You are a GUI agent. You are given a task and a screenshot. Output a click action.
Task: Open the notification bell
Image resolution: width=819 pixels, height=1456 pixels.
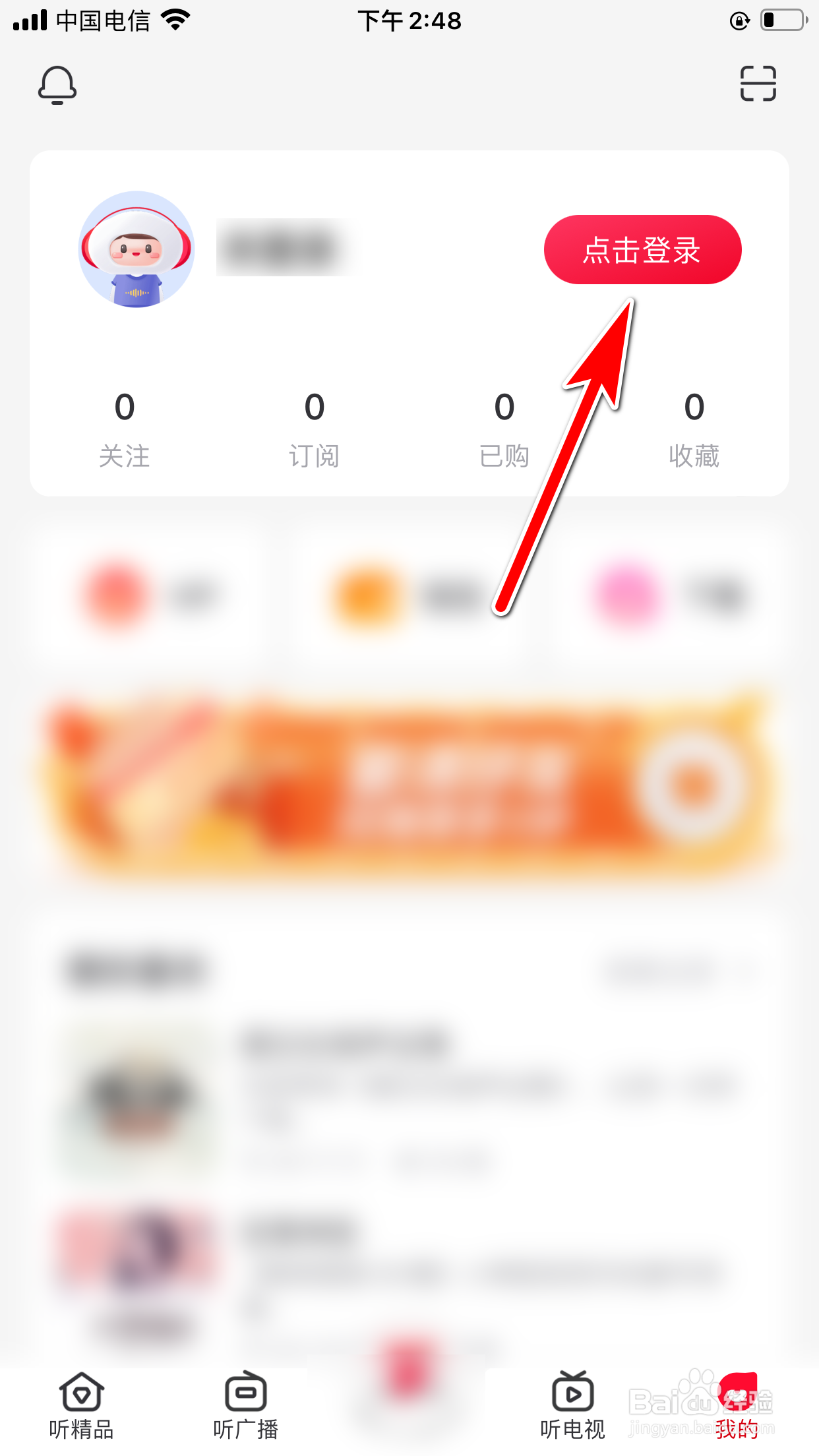57,84
